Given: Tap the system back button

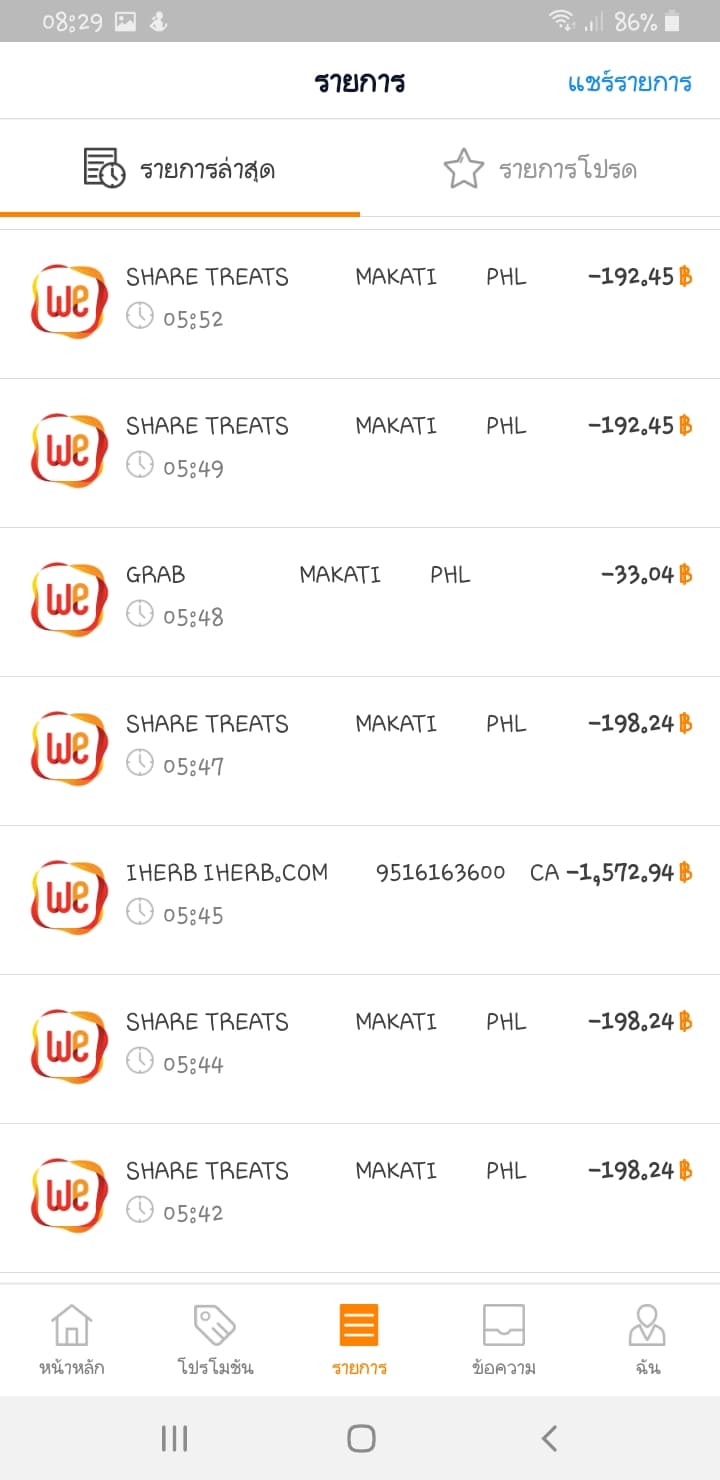Looking at the screenshot, I should pyautogui.click(x=548, y=1438).
